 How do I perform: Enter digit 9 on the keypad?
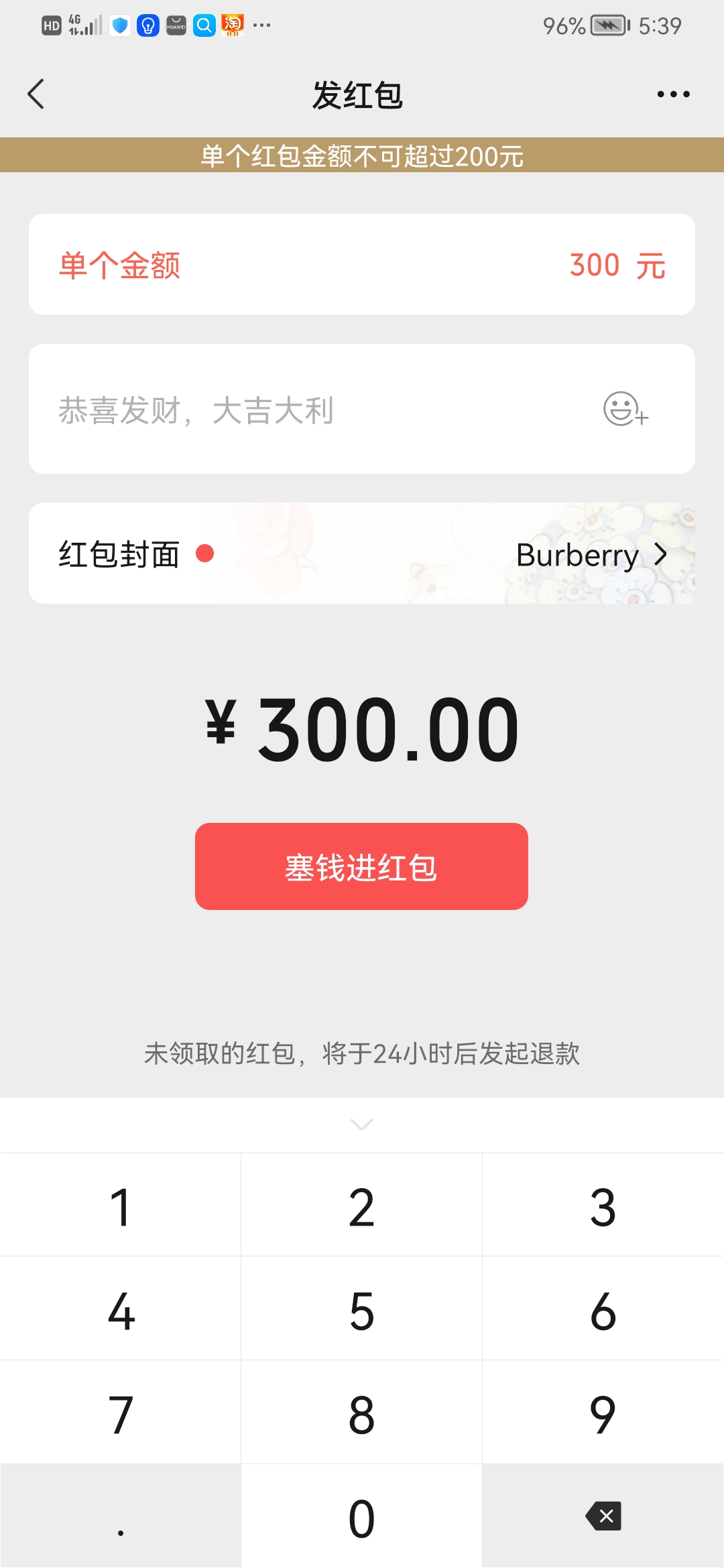603,1414
